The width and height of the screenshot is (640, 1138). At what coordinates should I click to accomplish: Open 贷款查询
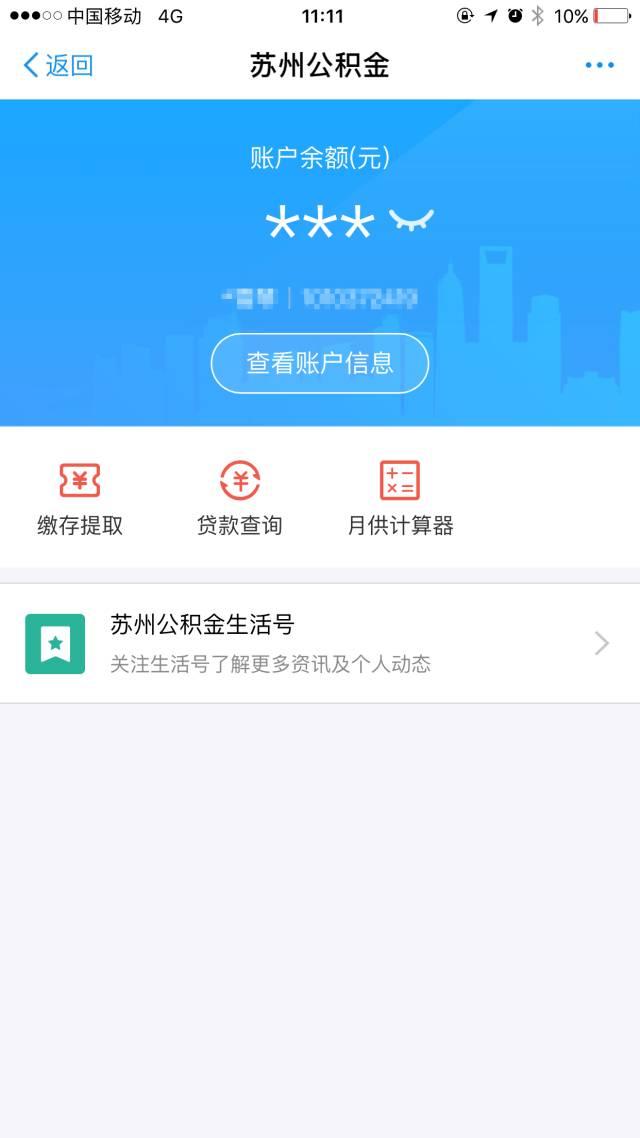pyautogui.click(x=240, y=498)
